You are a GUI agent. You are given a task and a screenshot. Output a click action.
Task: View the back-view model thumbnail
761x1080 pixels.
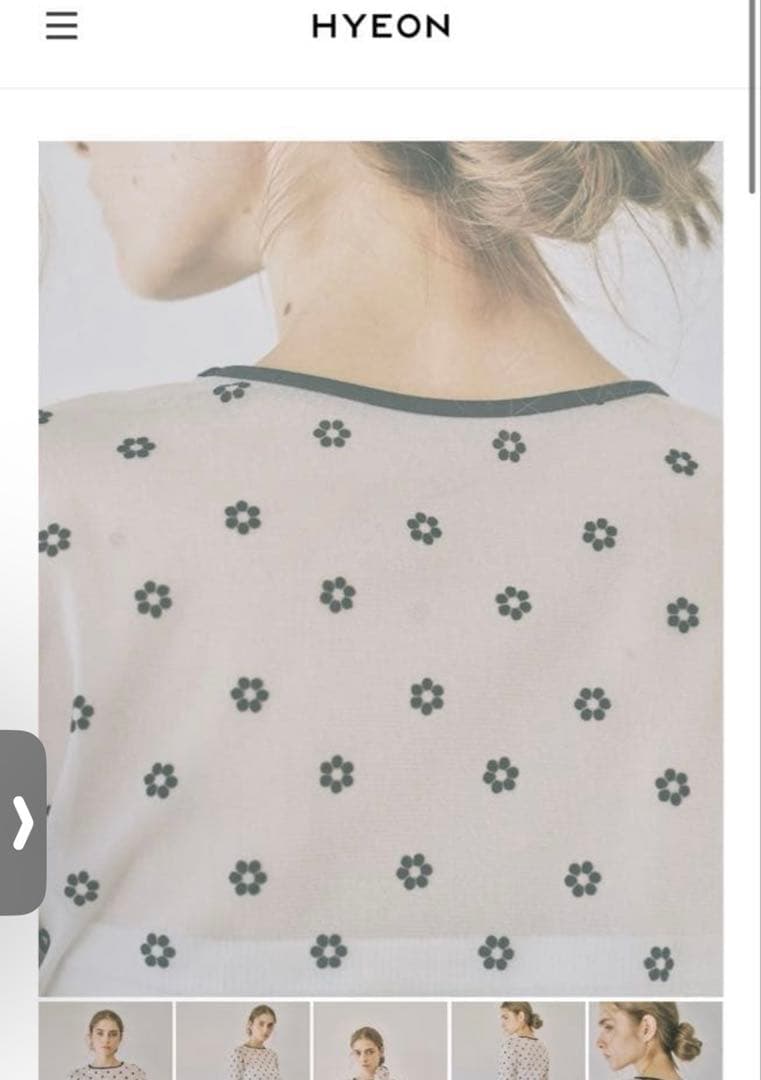pyautogui.click(x=518, y=1042)
